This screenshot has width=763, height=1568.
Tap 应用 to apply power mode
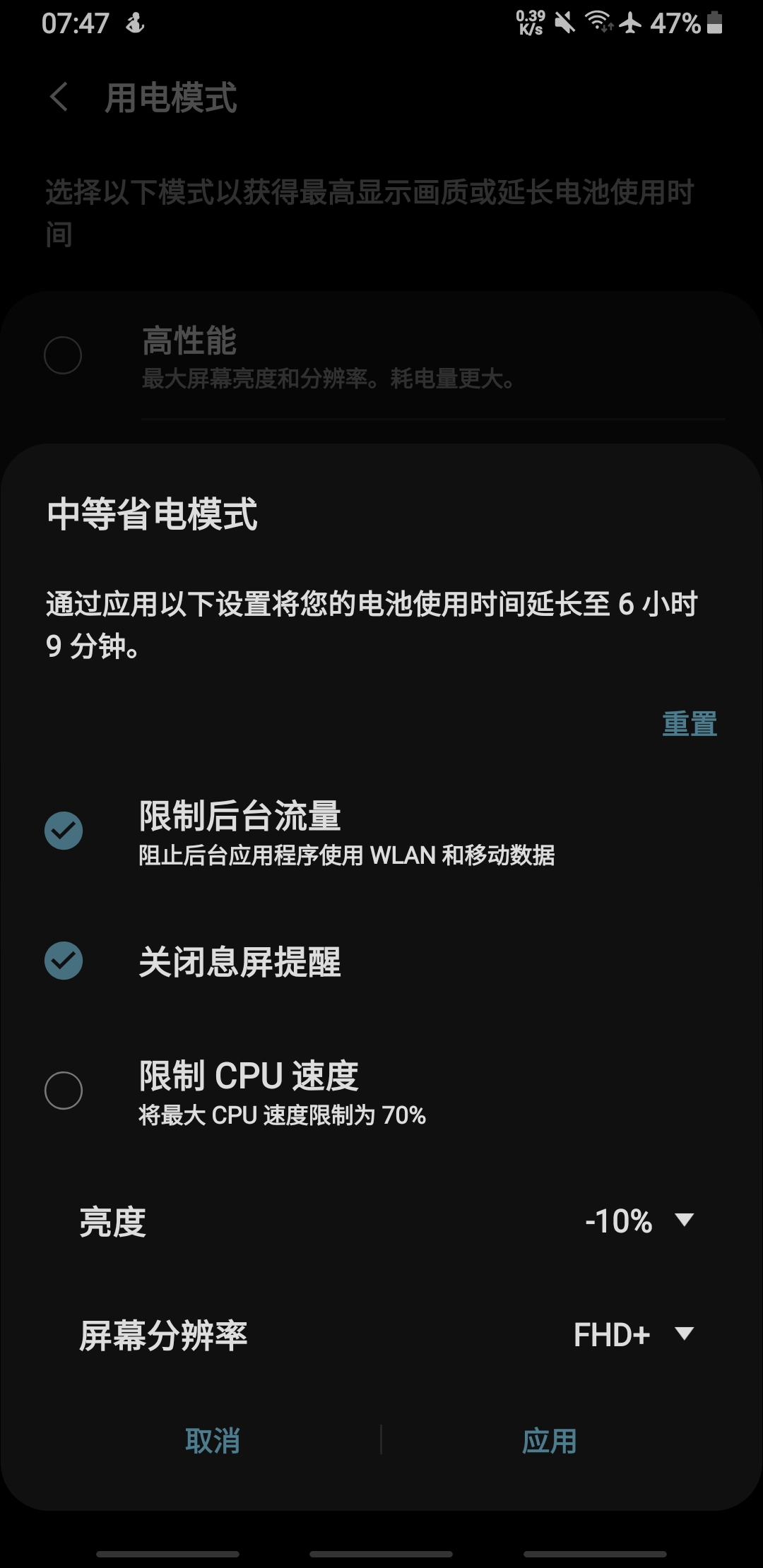point(549,1441)
